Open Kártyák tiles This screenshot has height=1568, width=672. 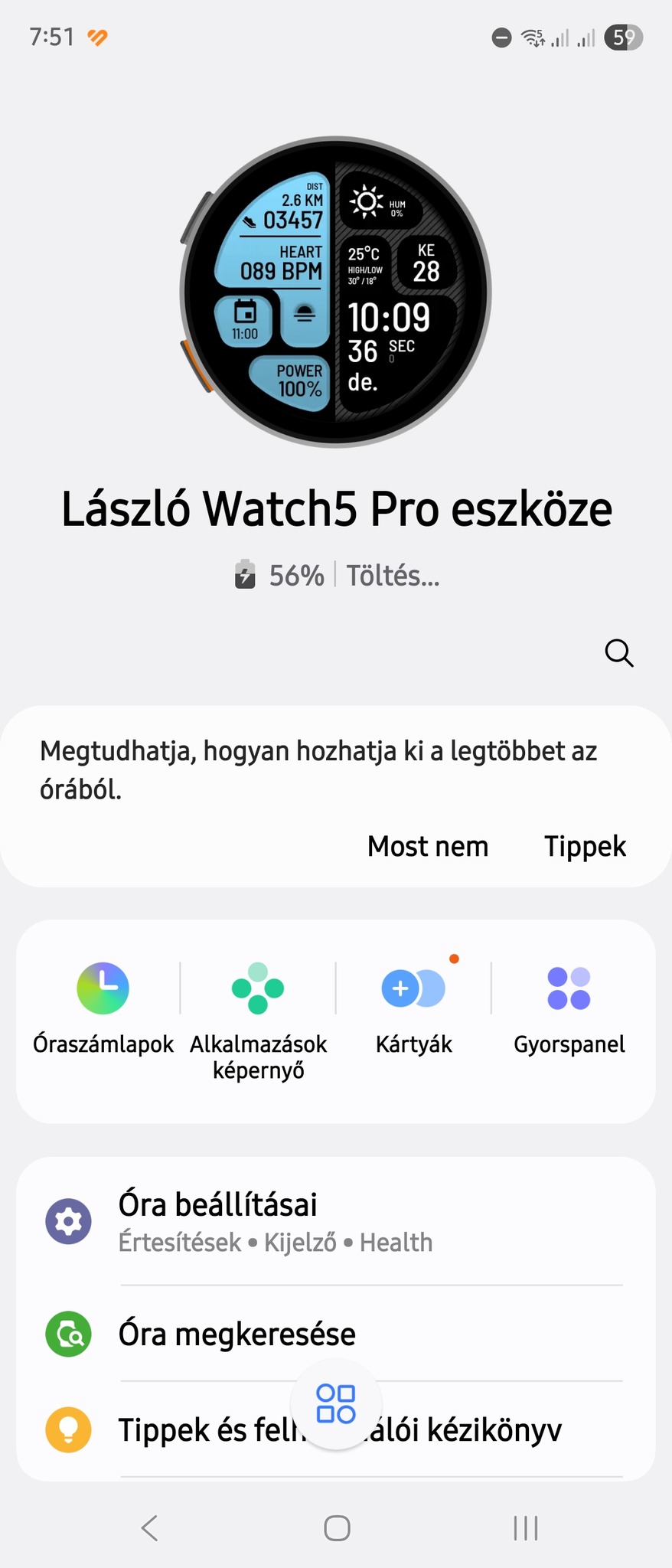pos(414,1004)
